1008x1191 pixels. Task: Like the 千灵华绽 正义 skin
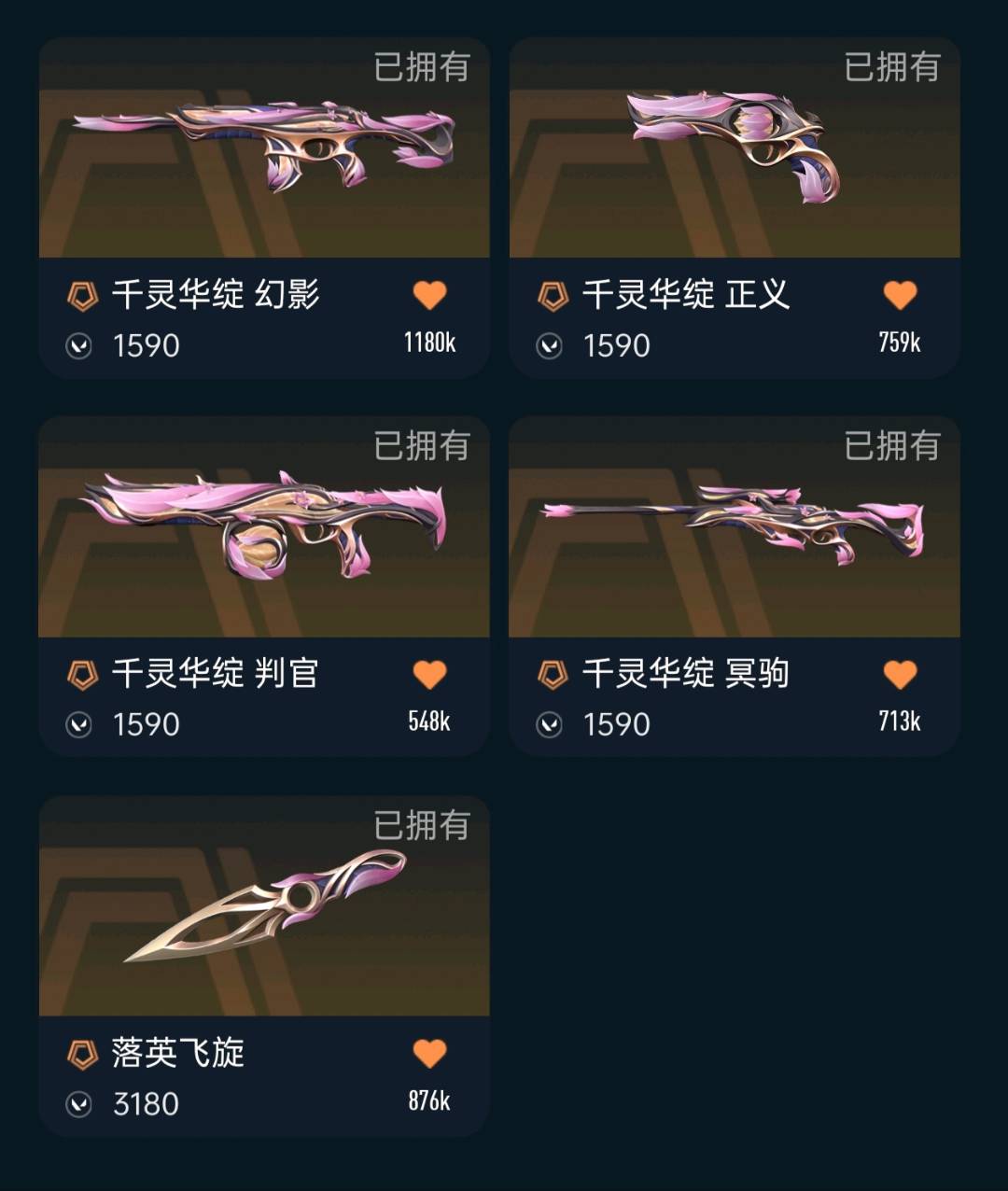[x=900, y=295]
